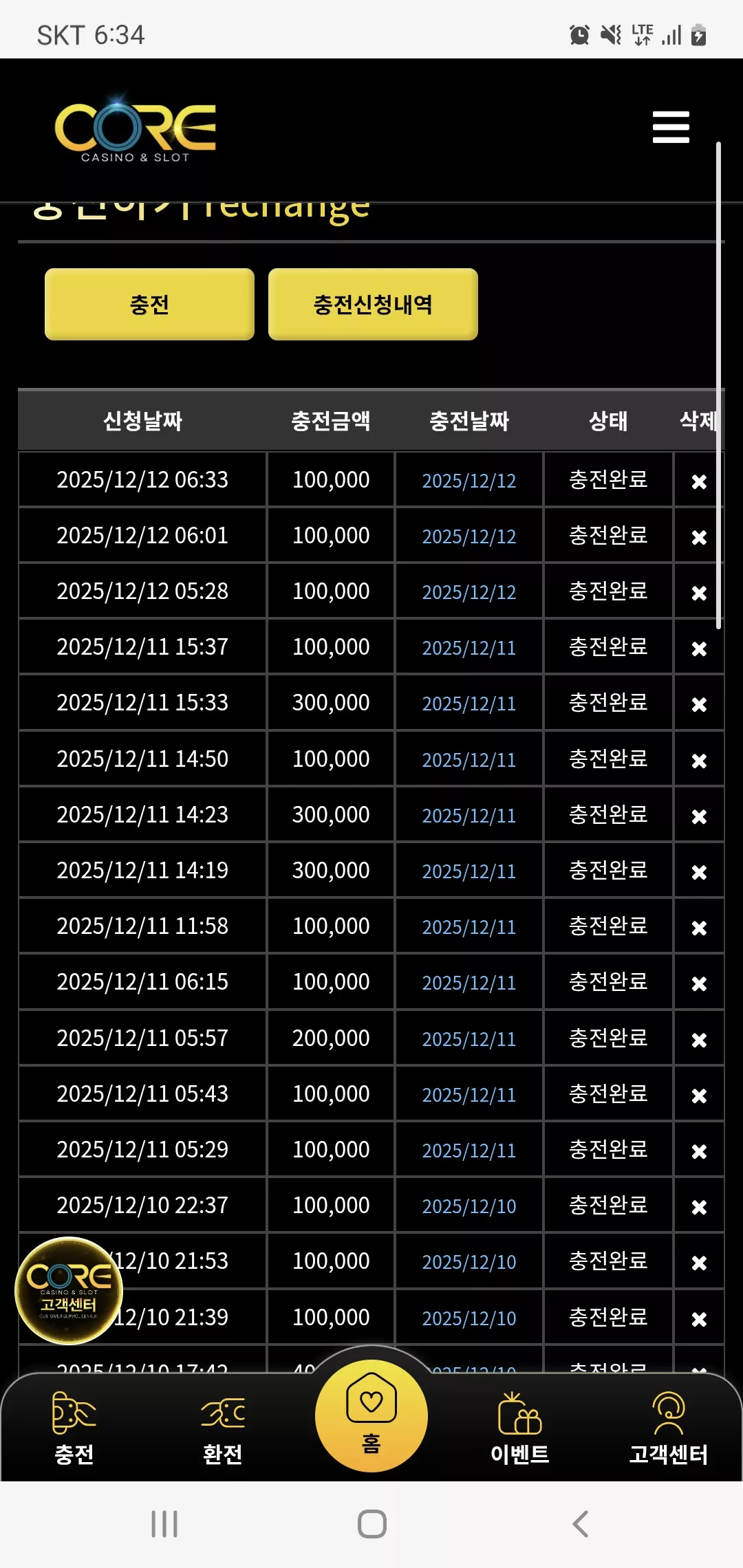Open the hamburger menu
Screen dimensions: 743x1568
point(671,127)
